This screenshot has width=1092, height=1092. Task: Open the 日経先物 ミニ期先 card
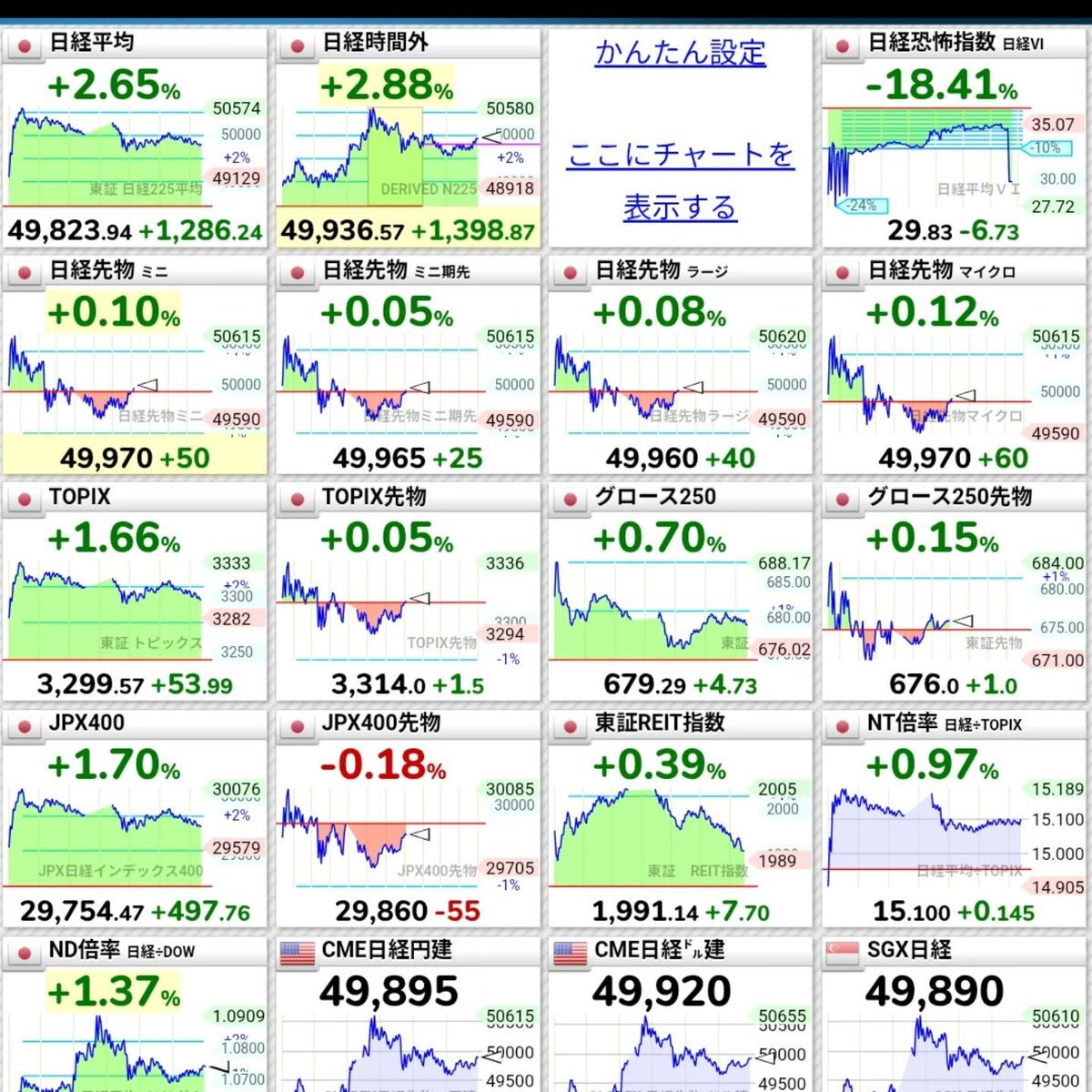coord(408,366)
